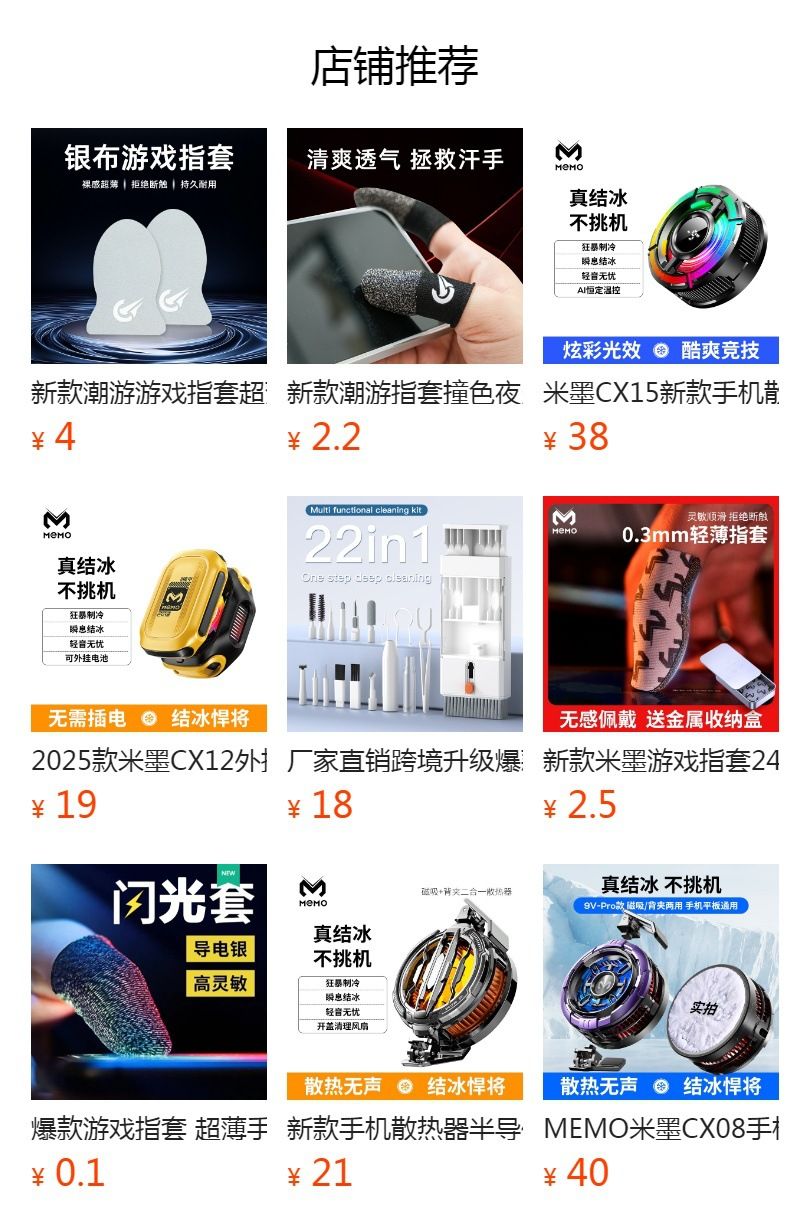Open the 新款潮游游戏指套 product priced ¥4

(149, 246)
